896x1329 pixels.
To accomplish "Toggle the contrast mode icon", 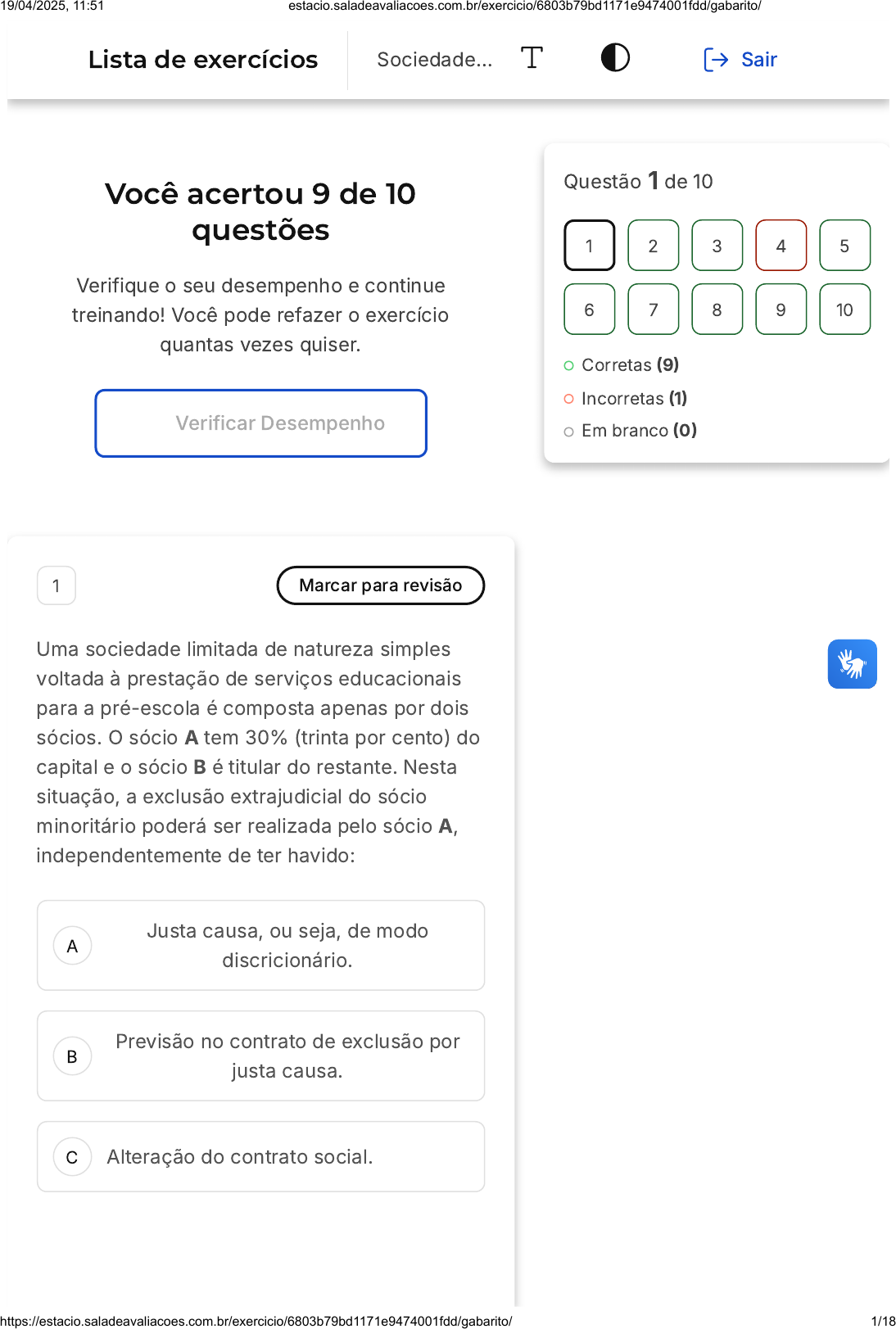I will [x=615, y=58].
